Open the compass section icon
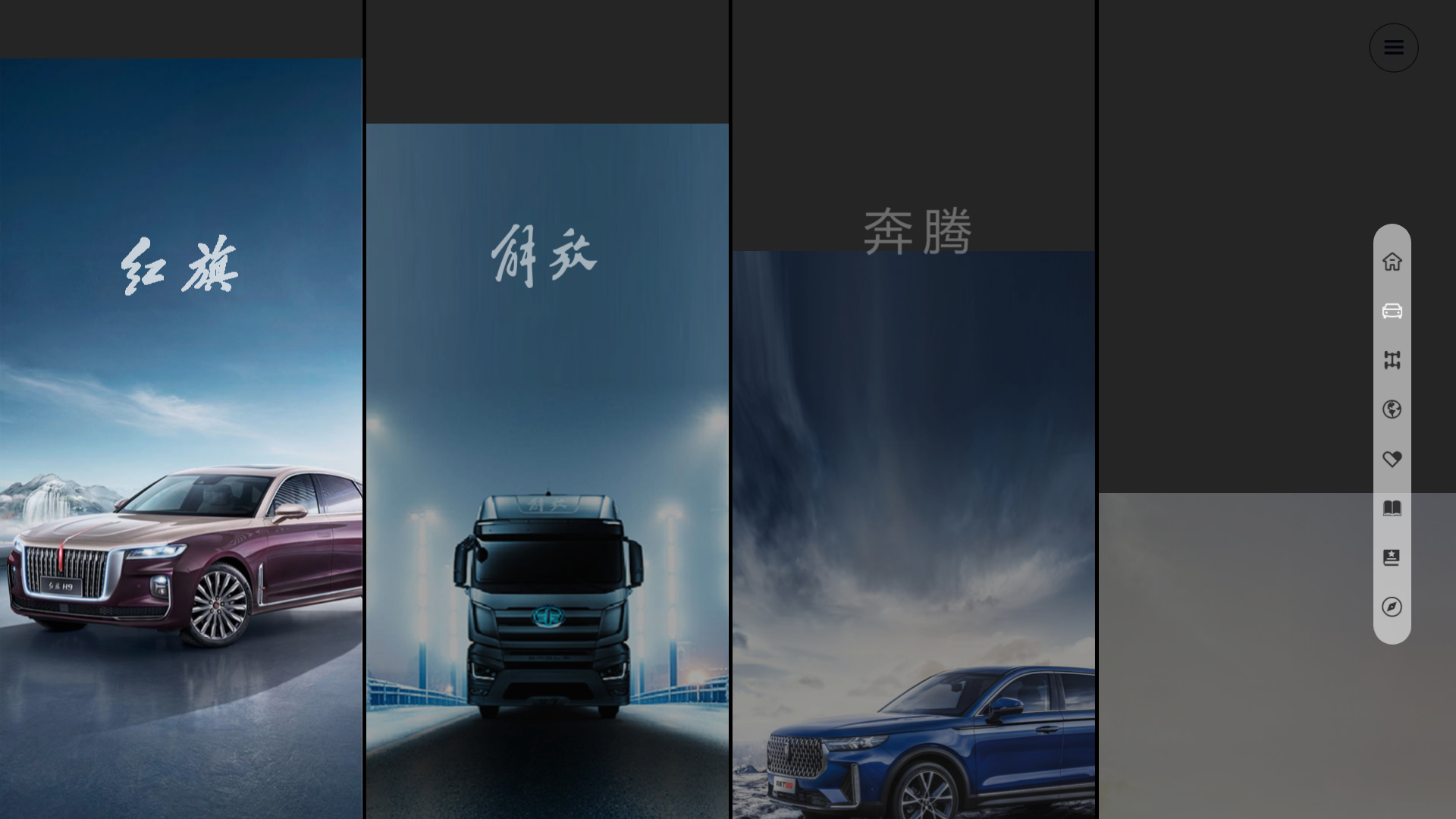Image resolution: width=1456 pixels, height=819 pixels. [1392, 607]
